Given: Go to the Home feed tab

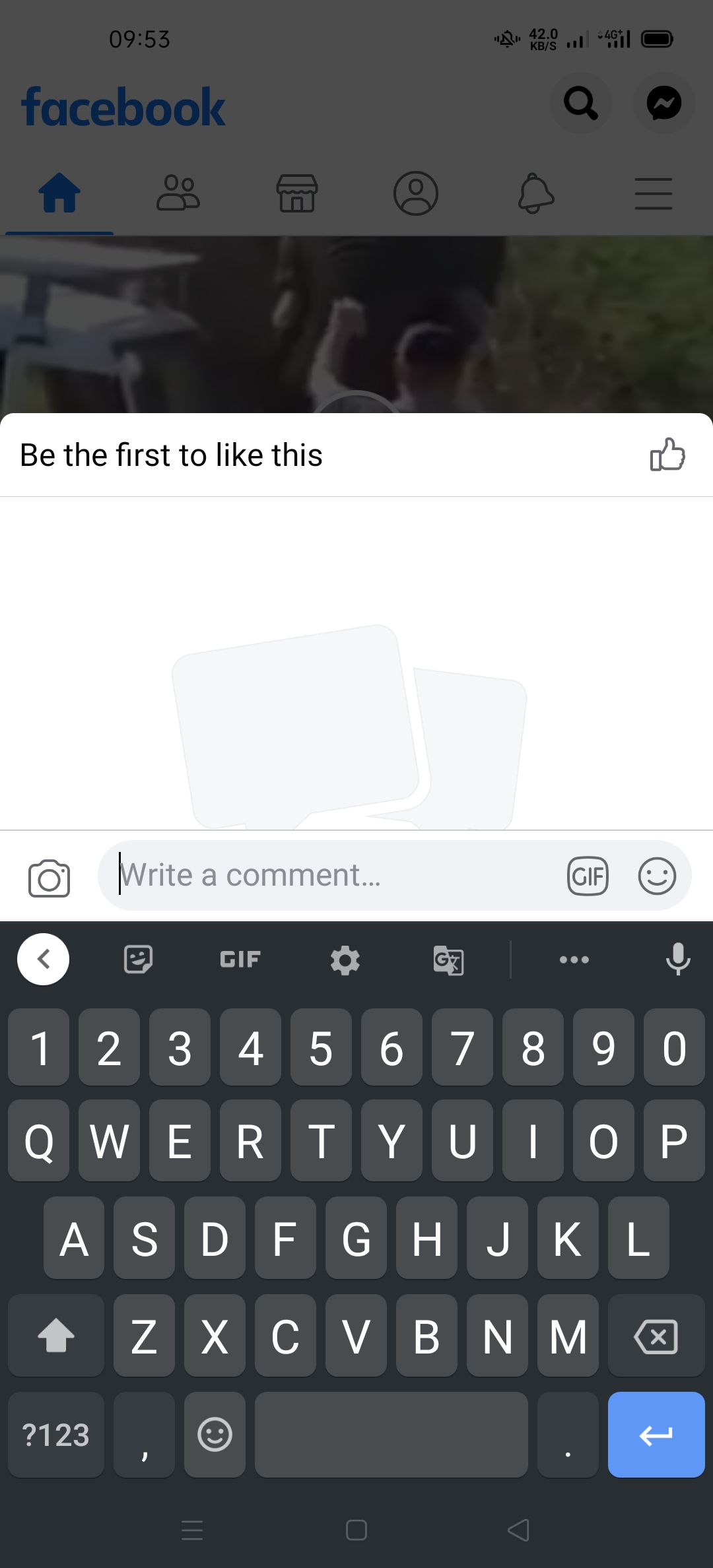Looking at the screenshot, I should [59, 193].
